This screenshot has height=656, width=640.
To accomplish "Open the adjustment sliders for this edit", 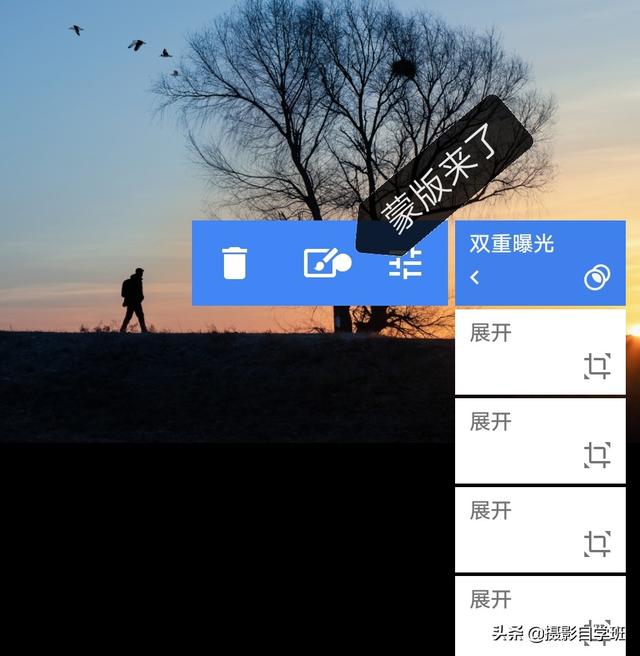I will 406,264.
